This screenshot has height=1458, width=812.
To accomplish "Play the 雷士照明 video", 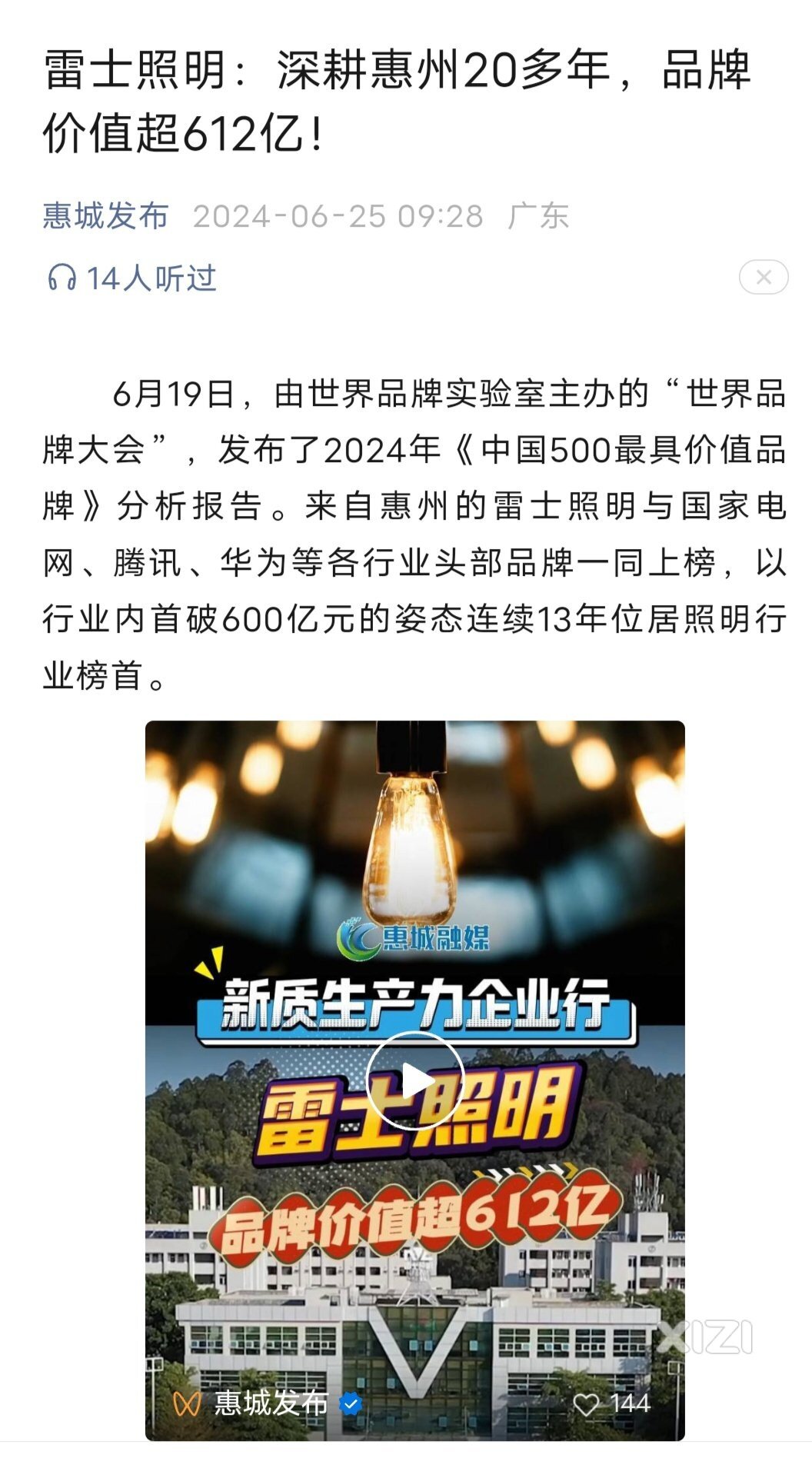I will (x=415, y=1080).
